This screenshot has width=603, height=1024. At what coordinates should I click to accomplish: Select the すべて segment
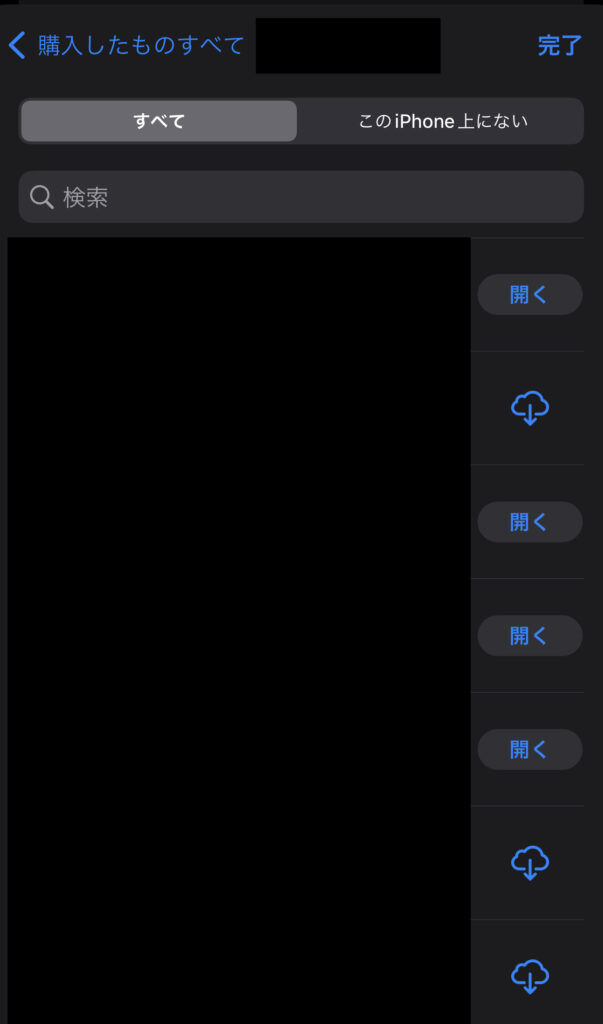click(x=159, y=121)
